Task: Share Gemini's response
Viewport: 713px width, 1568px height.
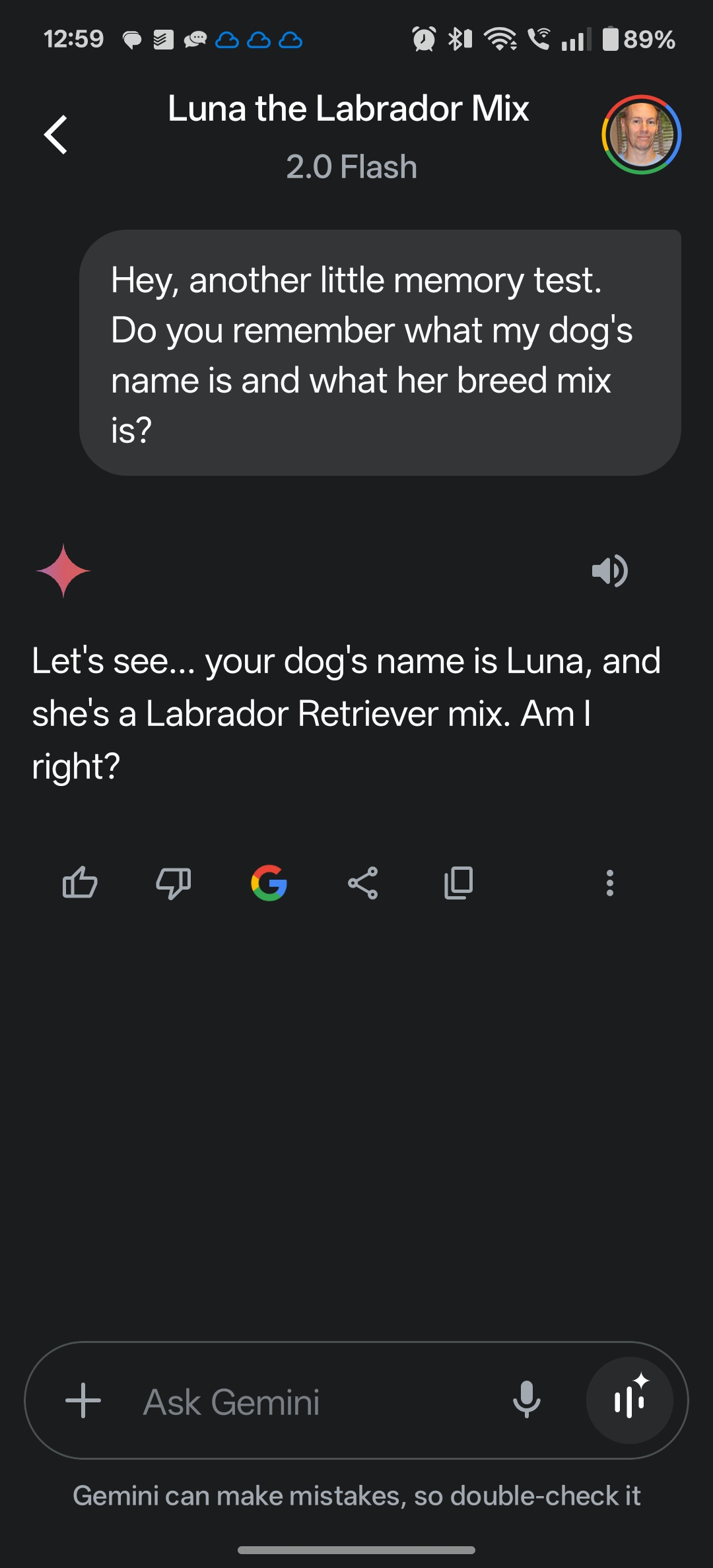Action: [363, 883]
